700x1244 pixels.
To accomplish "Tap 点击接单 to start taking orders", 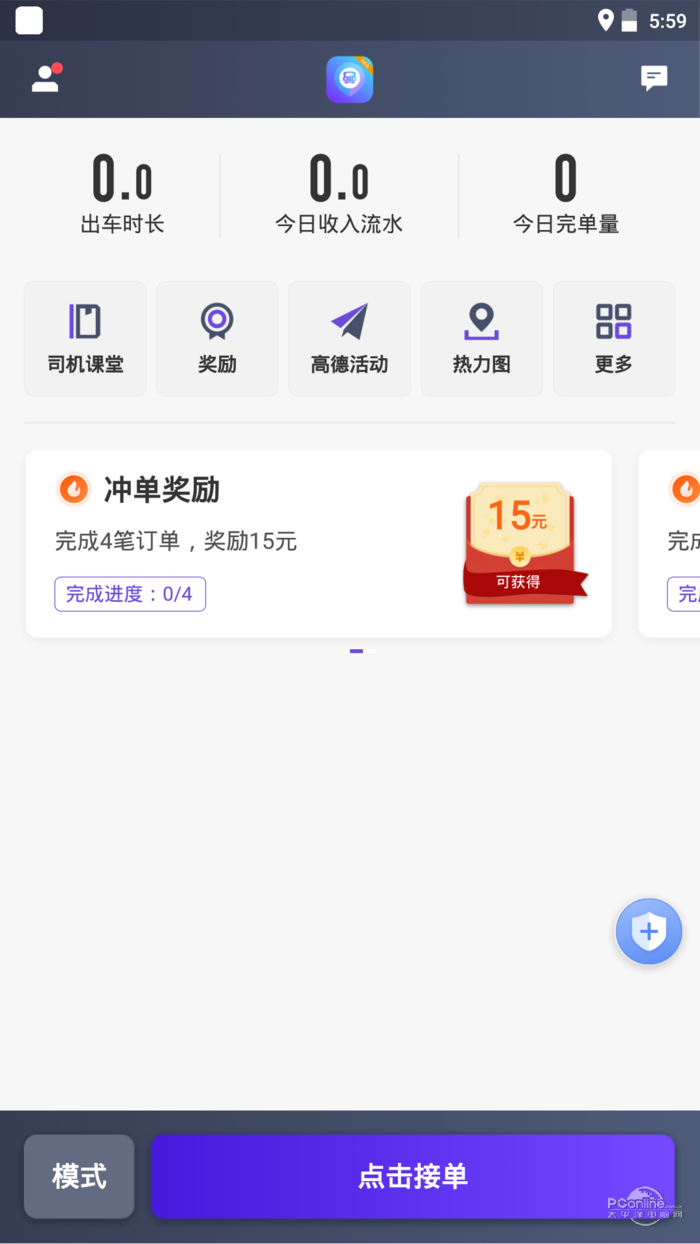I will [x=412, y=1176].
